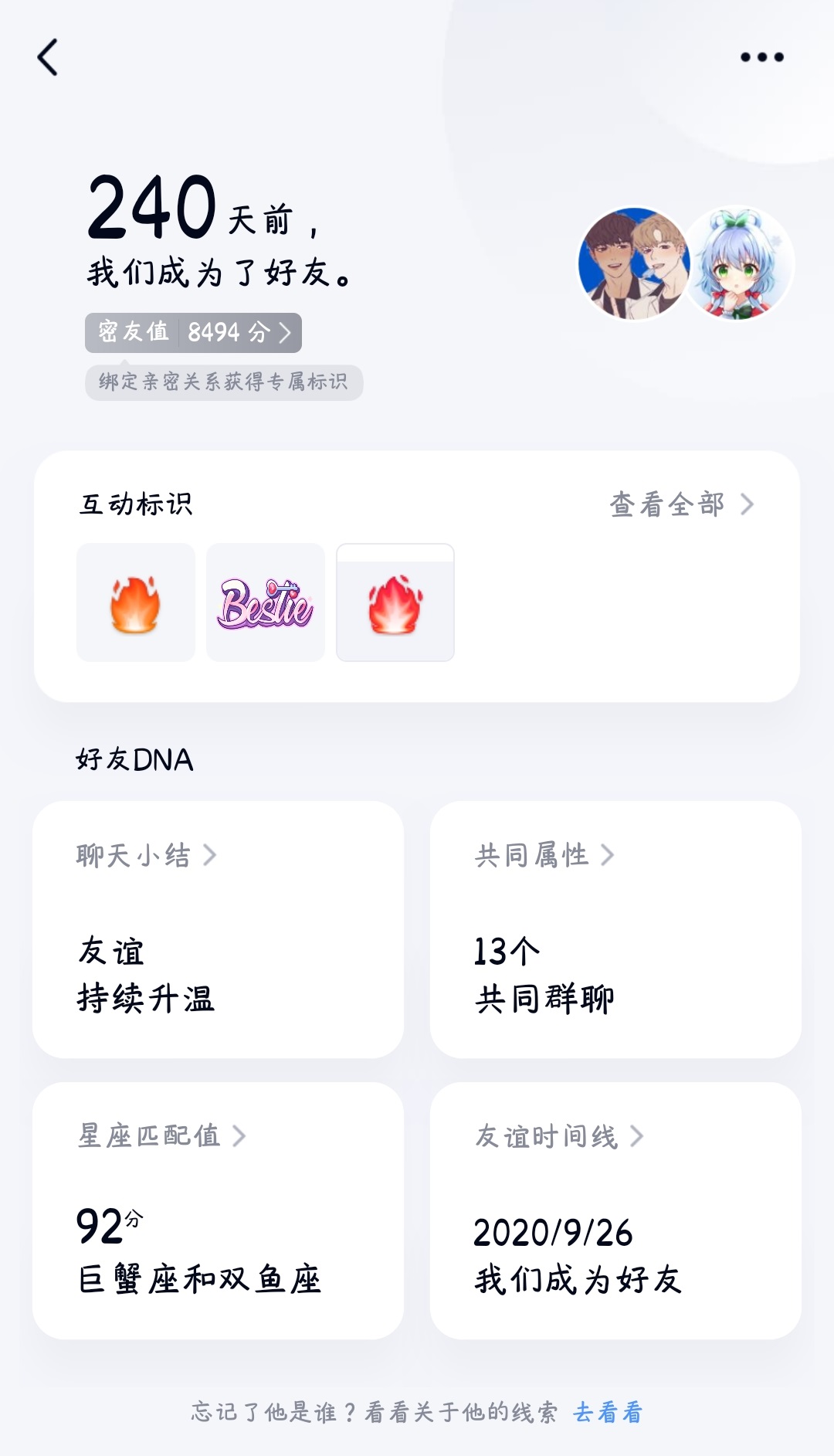Select the red flame interaction badge
This screenshot has width=834, height=1456.
[395, 602]
